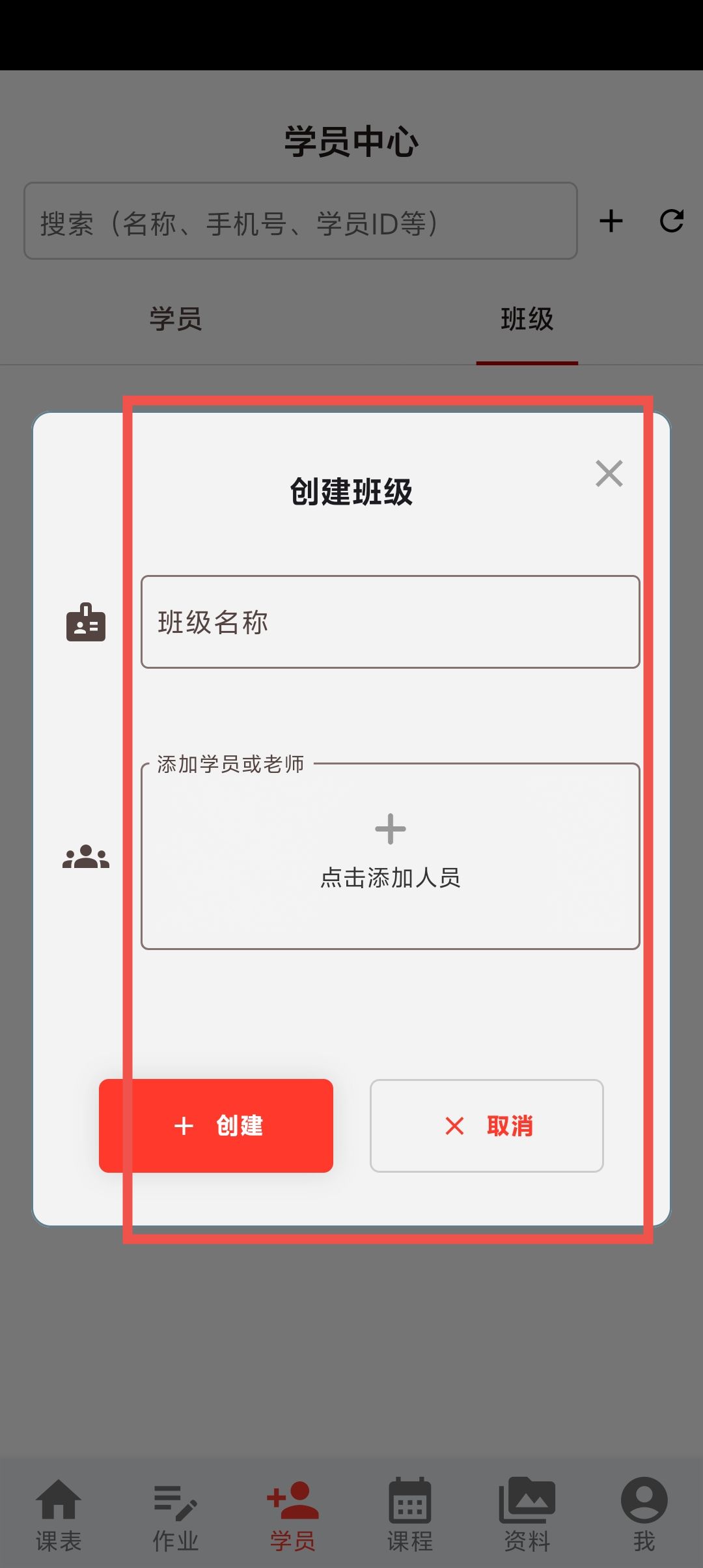Image resolution: width=703 pixels, height=1568 pixels.
Task: Select the 班级 top tab
Action: tap(527, 320)
